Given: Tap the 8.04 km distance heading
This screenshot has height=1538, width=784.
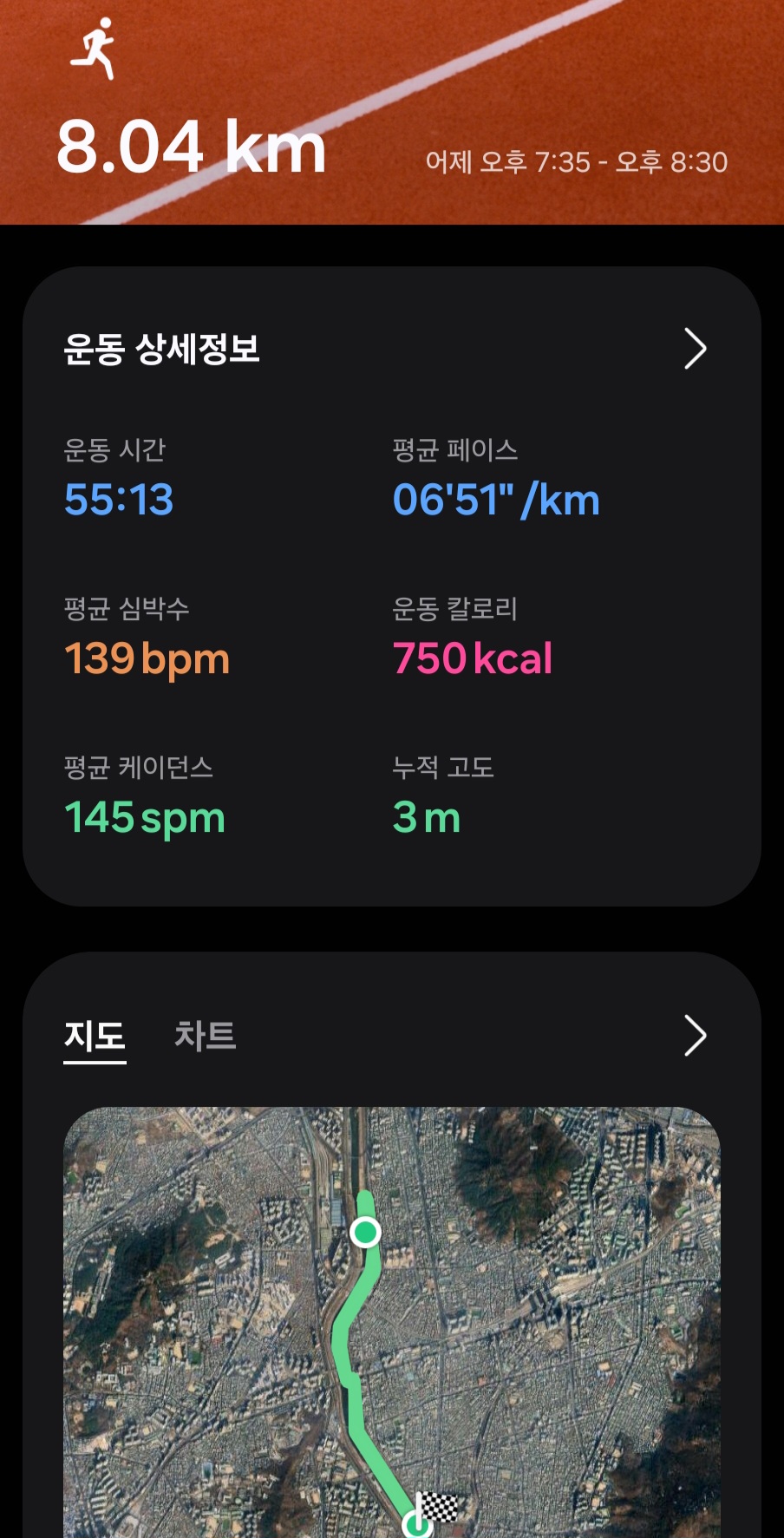Looking at the screenshot, I should point(191,147).
